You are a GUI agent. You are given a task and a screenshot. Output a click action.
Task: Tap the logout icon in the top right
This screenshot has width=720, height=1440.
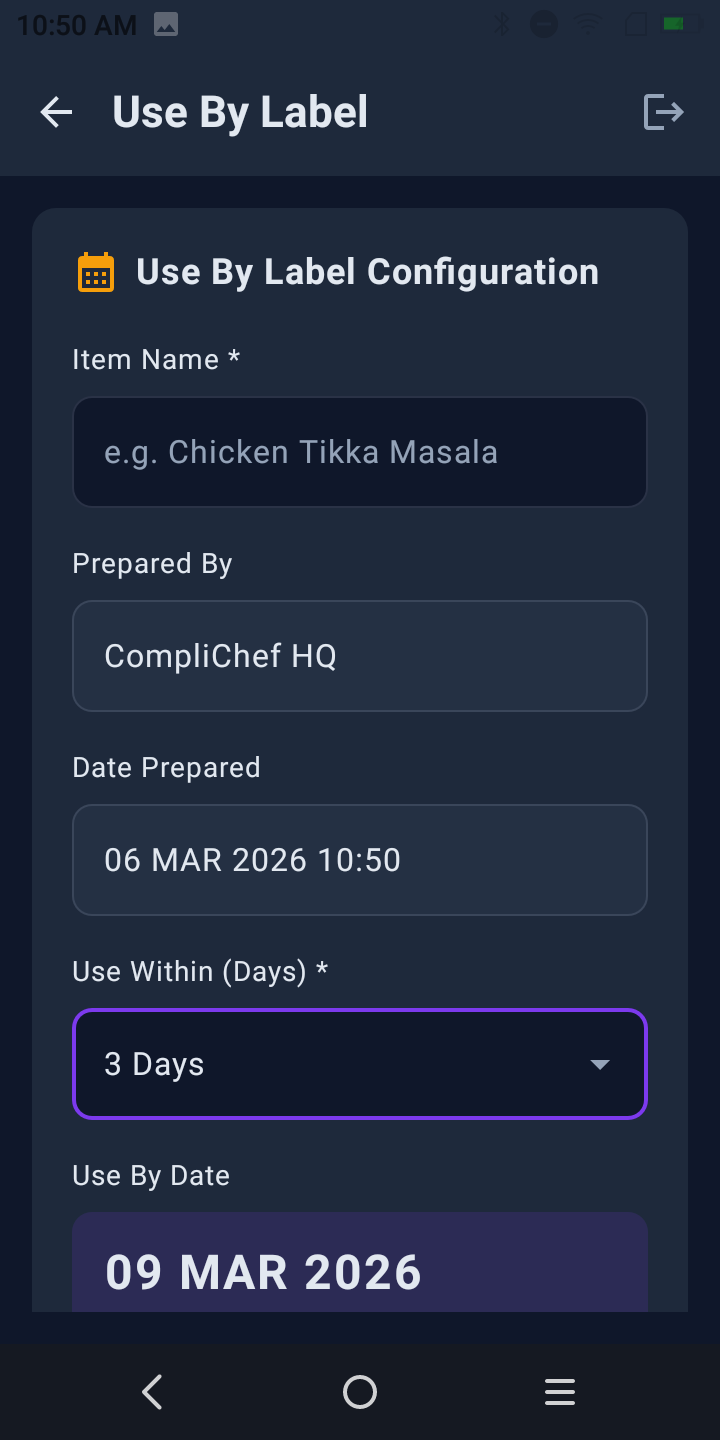[x=662, y=112]
